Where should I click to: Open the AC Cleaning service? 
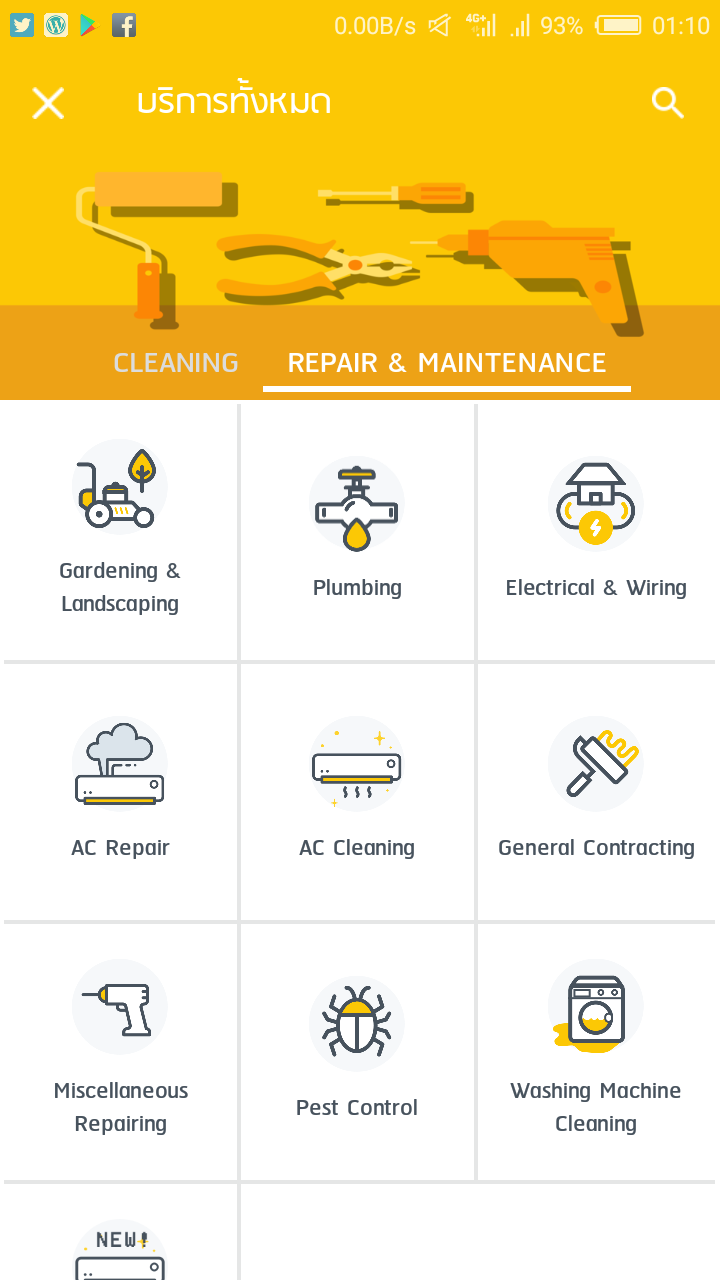(x=357, y=790)
